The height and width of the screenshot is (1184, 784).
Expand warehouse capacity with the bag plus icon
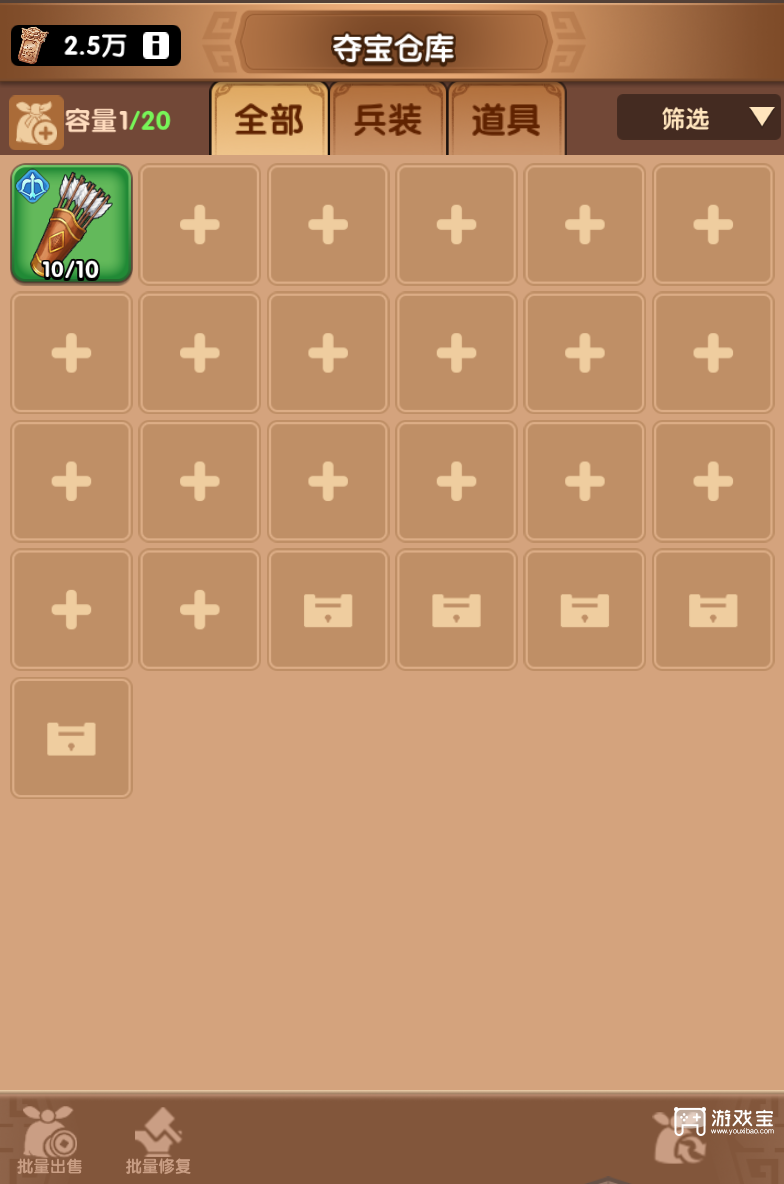coord(37,122)
